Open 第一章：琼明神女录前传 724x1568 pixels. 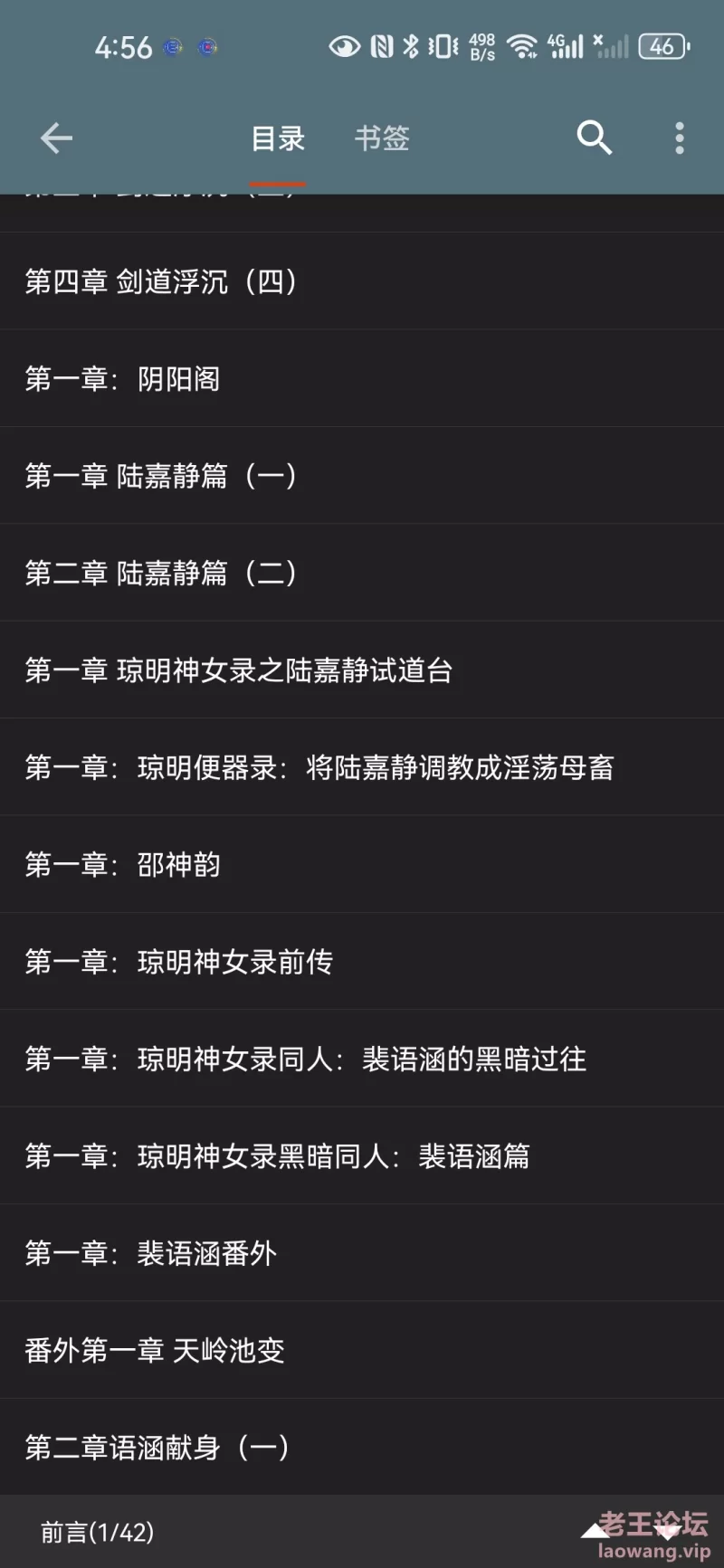click(x=362, y=961)
